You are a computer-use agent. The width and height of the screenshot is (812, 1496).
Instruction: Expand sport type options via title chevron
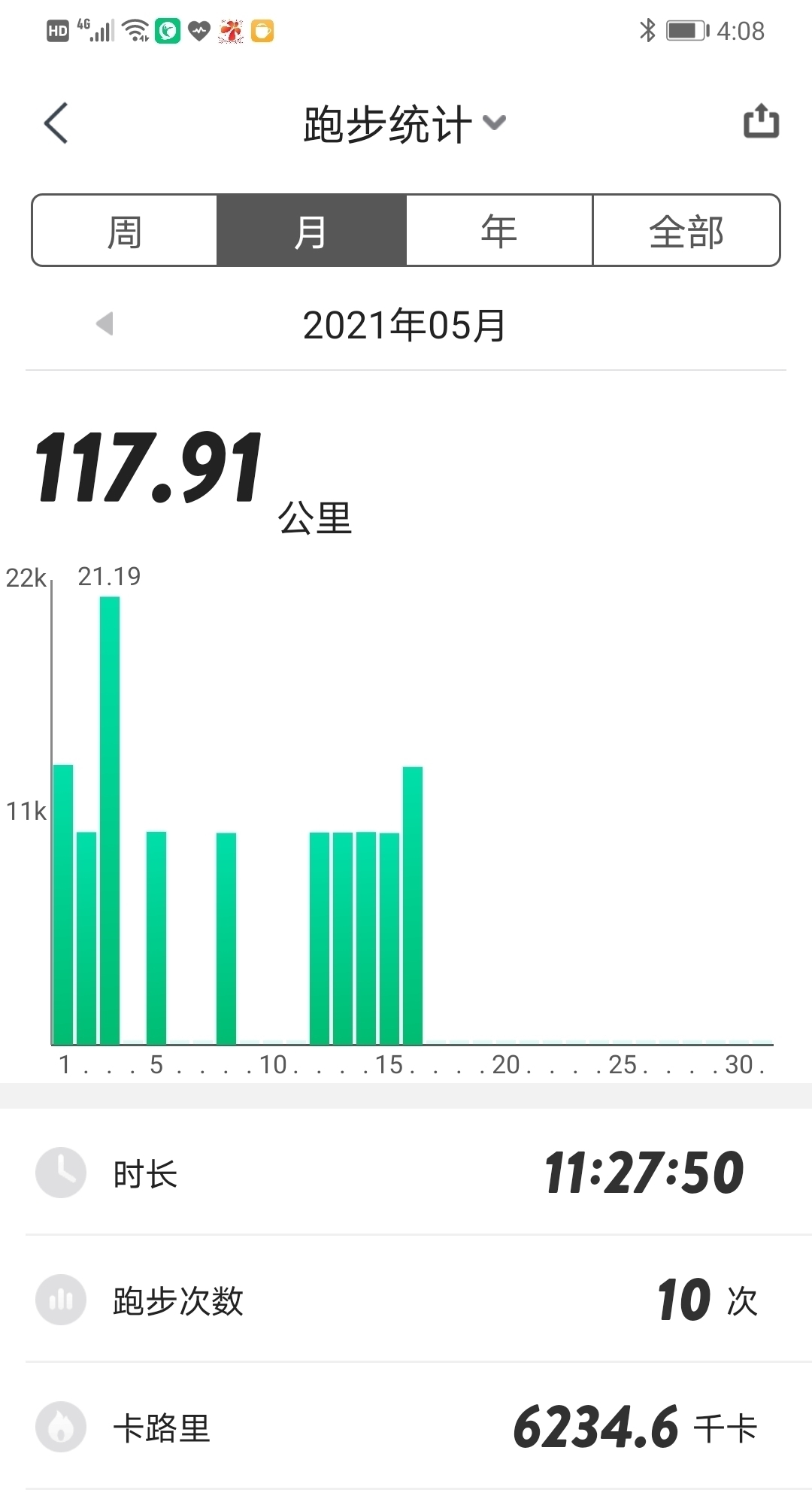click(x=493, y=124)
